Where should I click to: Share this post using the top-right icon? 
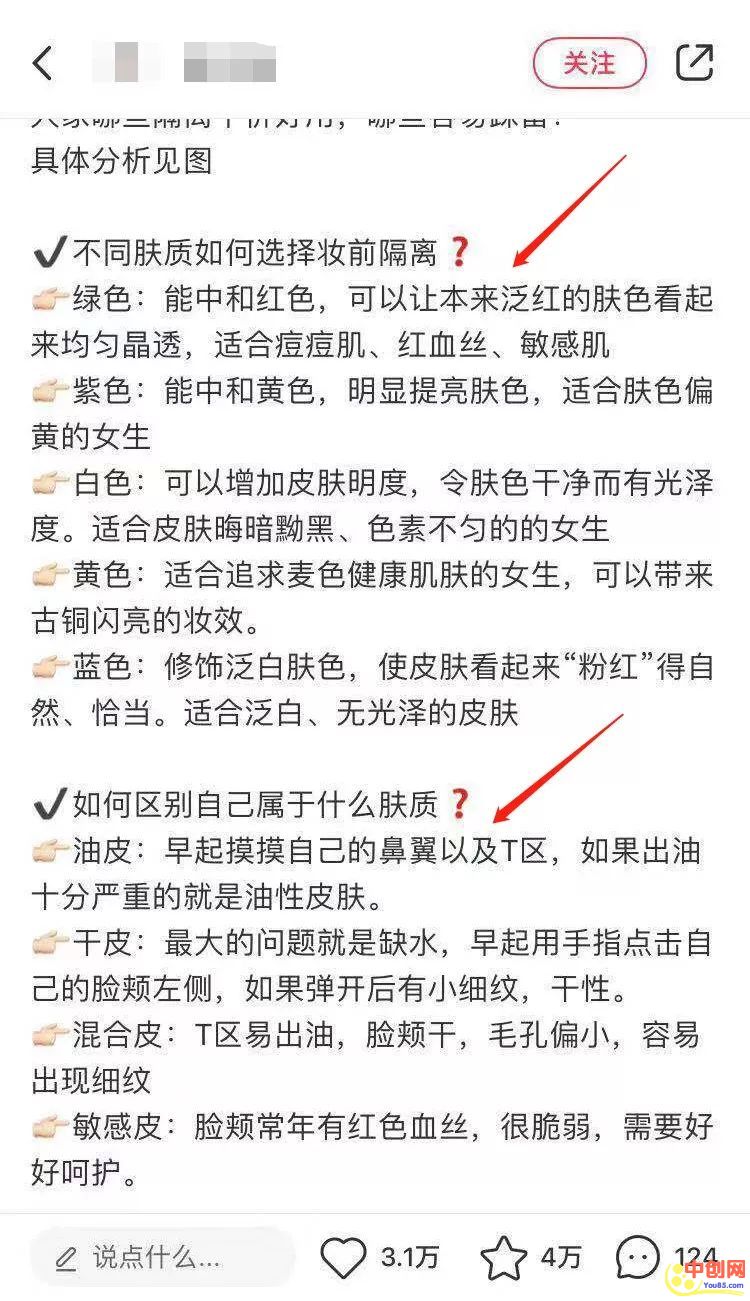click(695, 62)
